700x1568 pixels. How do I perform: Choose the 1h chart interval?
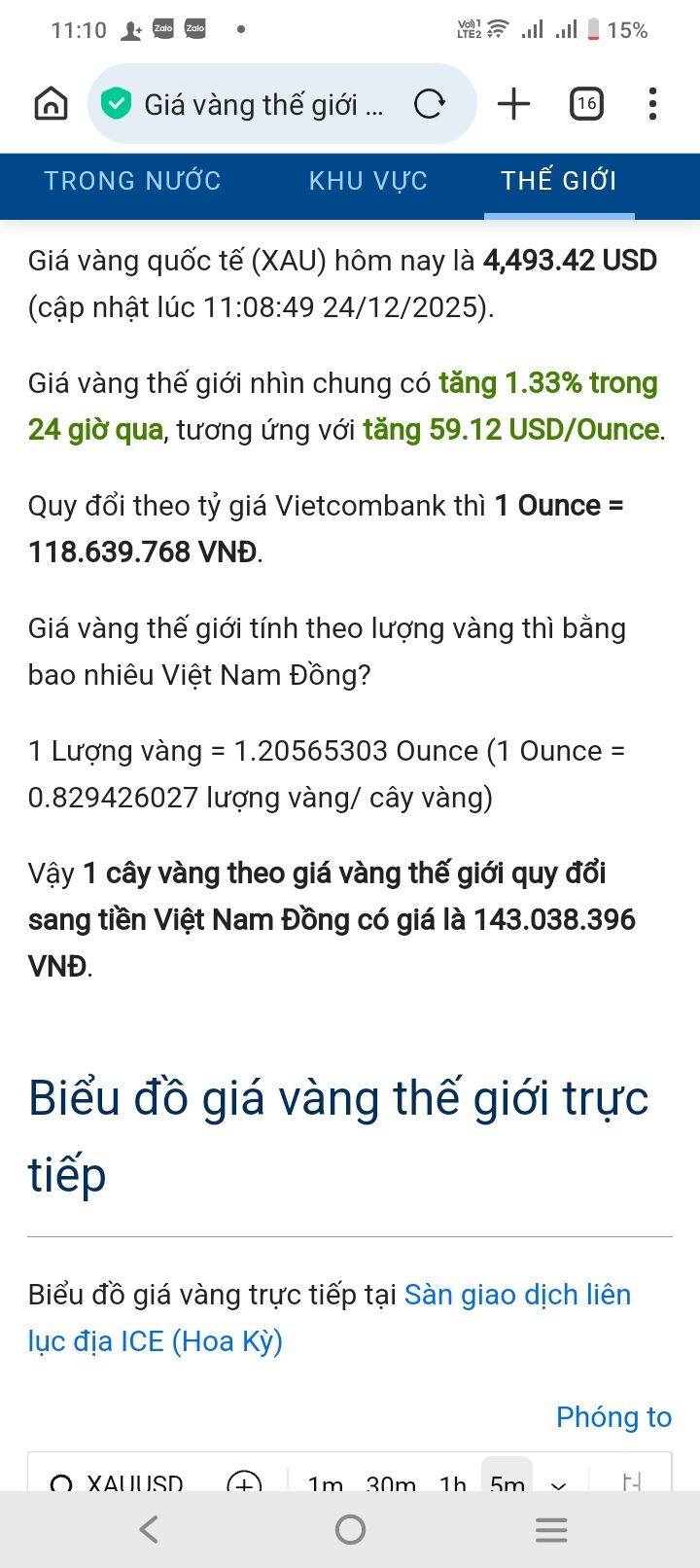(453, 1482)
